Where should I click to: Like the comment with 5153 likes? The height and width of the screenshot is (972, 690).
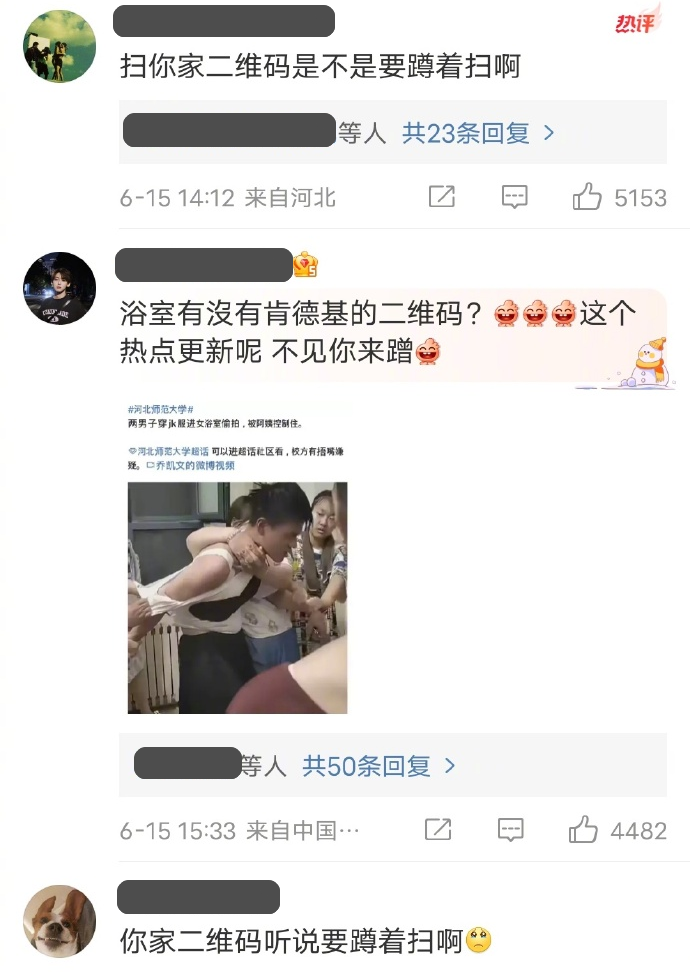pos(587,197)
